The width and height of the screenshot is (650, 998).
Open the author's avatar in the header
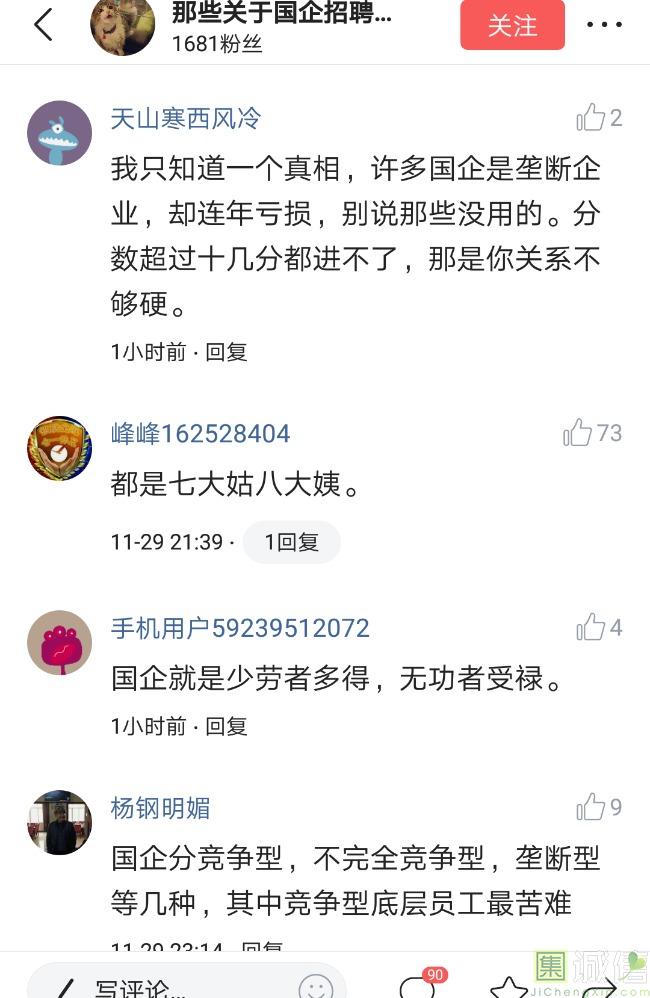click(123, 25)
